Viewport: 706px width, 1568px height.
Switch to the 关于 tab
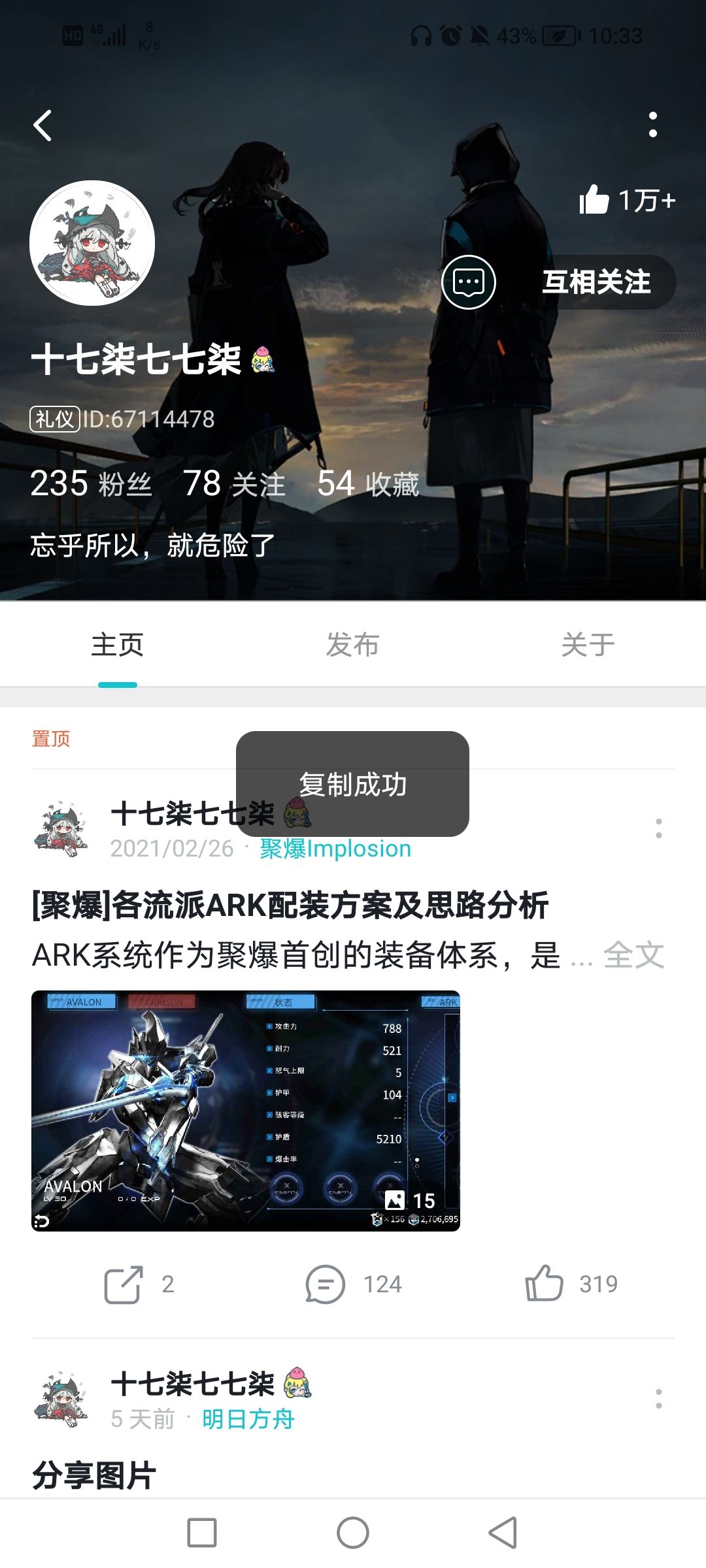click(x=588, y=645)
